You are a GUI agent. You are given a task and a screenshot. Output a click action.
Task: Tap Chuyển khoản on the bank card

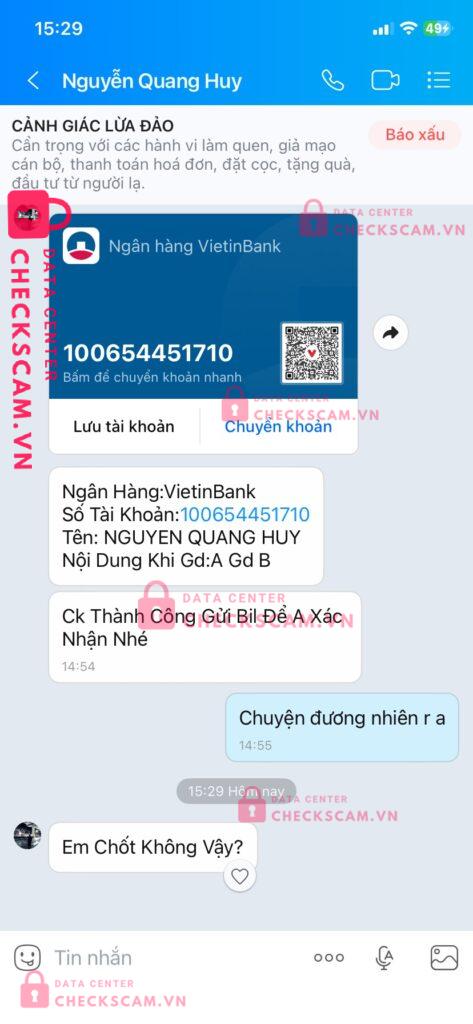[x=278, y=426]
